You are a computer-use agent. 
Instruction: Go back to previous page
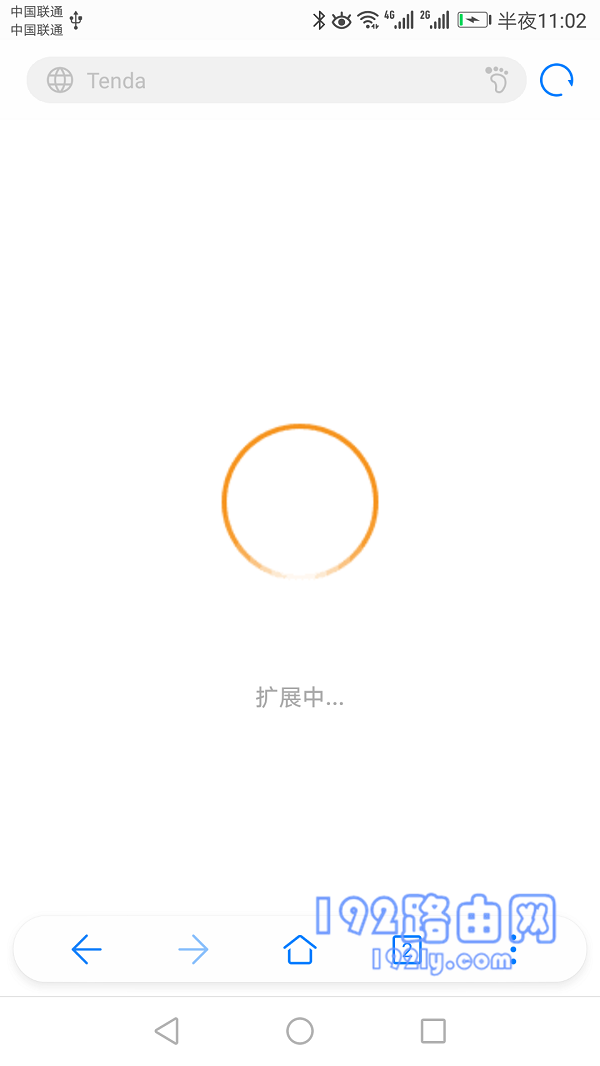[x=87, y=949]
